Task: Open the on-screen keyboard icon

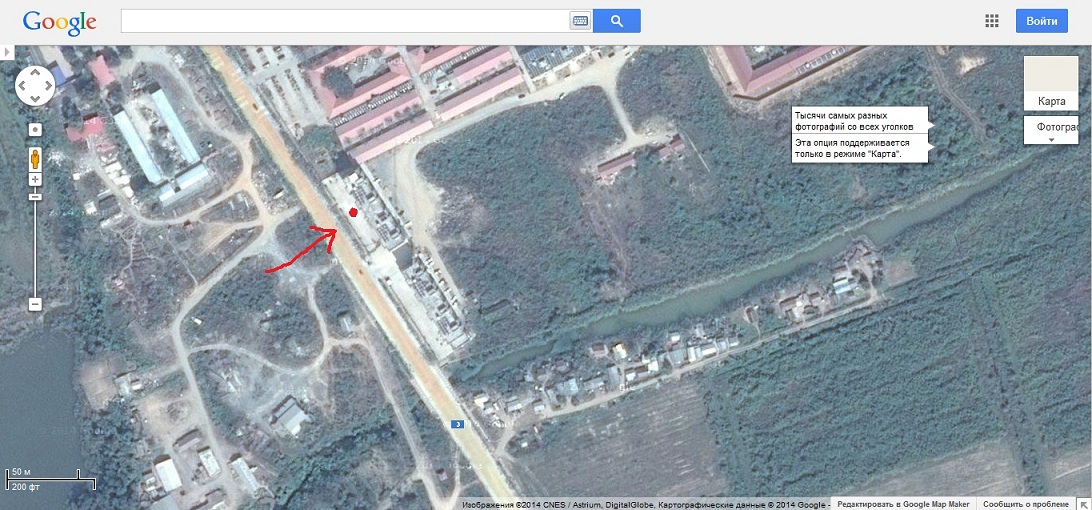Action: [579, 21]
